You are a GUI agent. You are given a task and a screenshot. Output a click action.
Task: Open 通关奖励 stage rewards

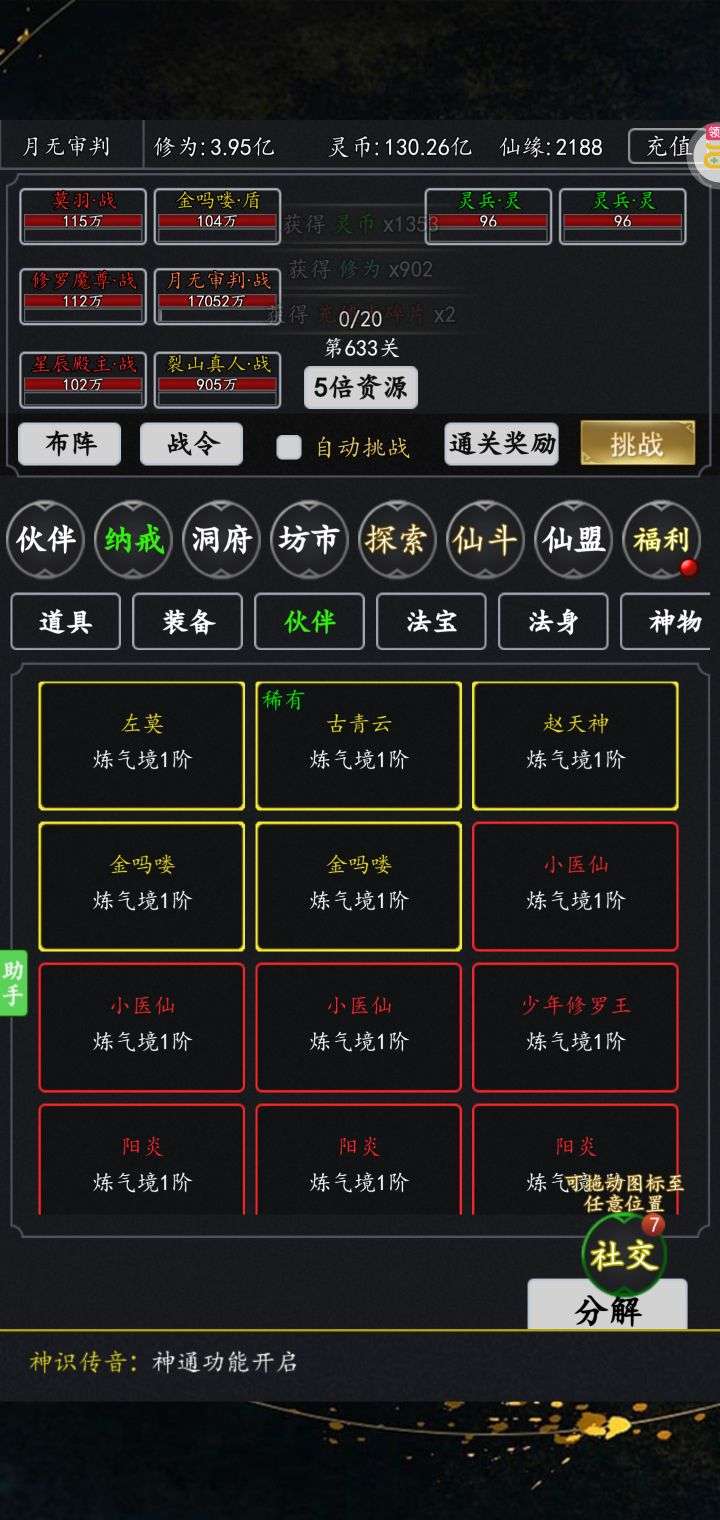pos(501,443)
